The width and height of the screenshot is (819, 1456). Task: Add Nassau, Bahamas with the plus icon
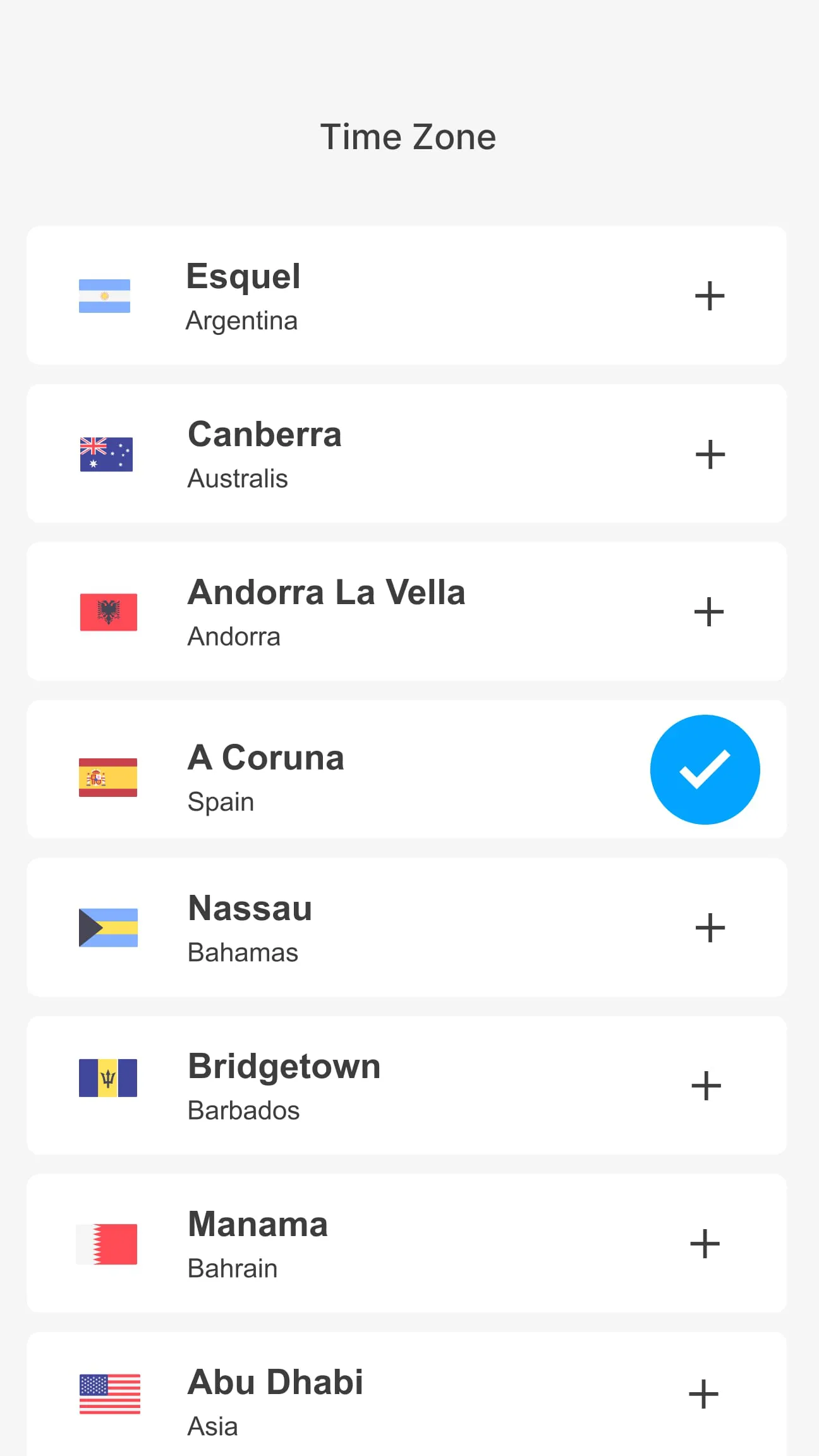pos(710,928)
